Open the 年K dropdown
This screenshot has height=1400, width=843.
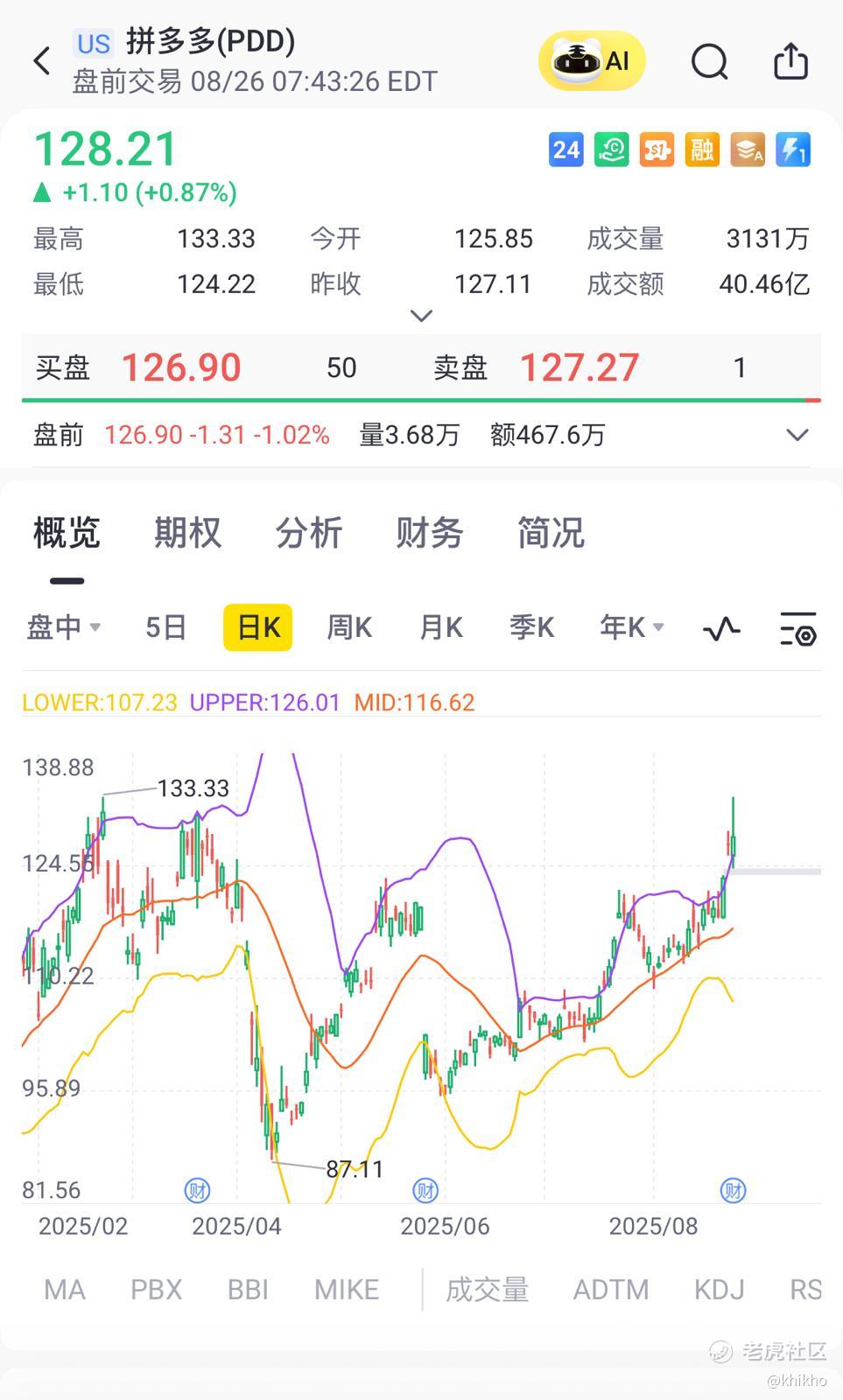point(631,627)
